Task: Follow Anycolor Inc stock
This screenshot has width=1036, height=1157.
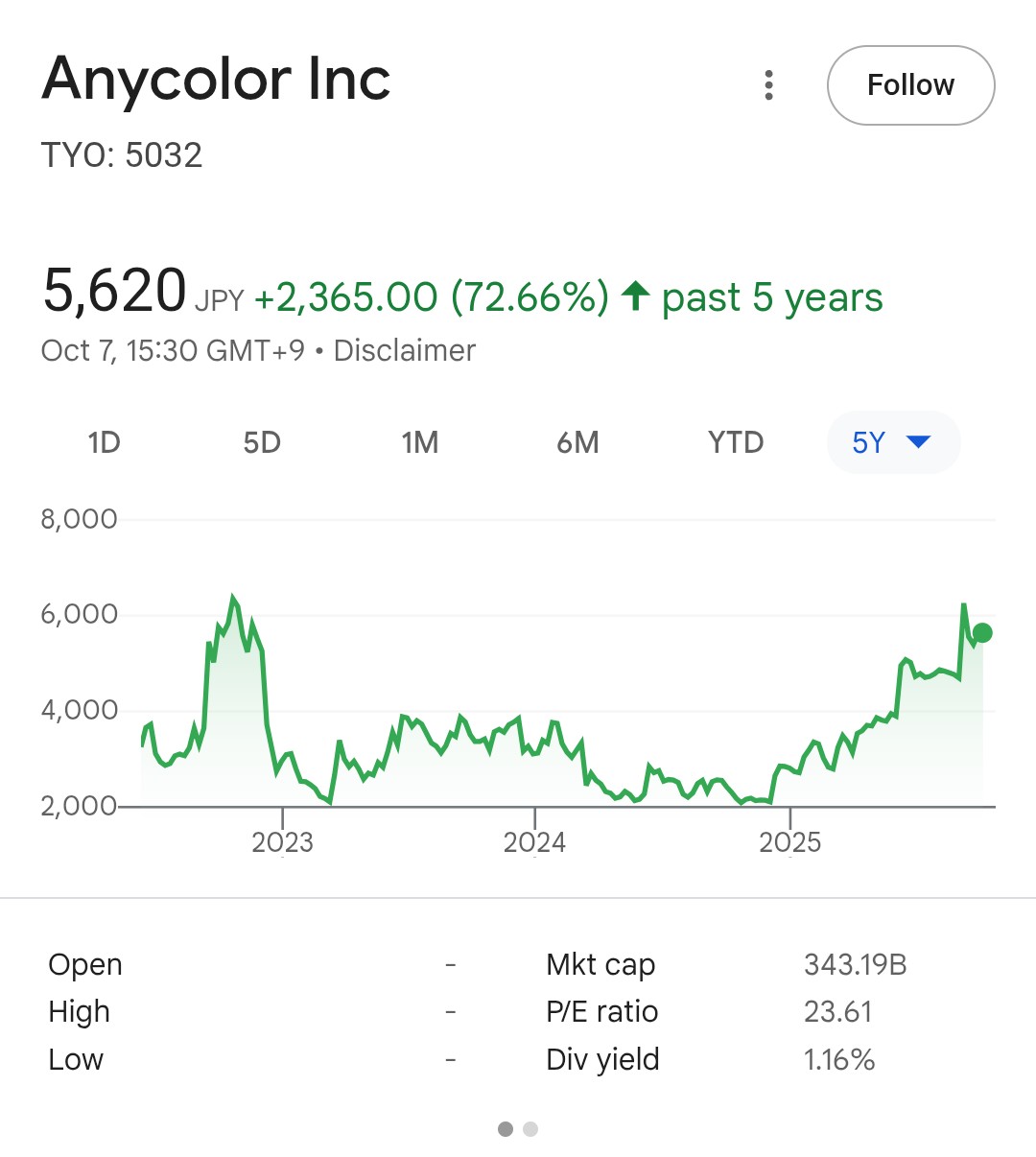Action: [910, 85]
